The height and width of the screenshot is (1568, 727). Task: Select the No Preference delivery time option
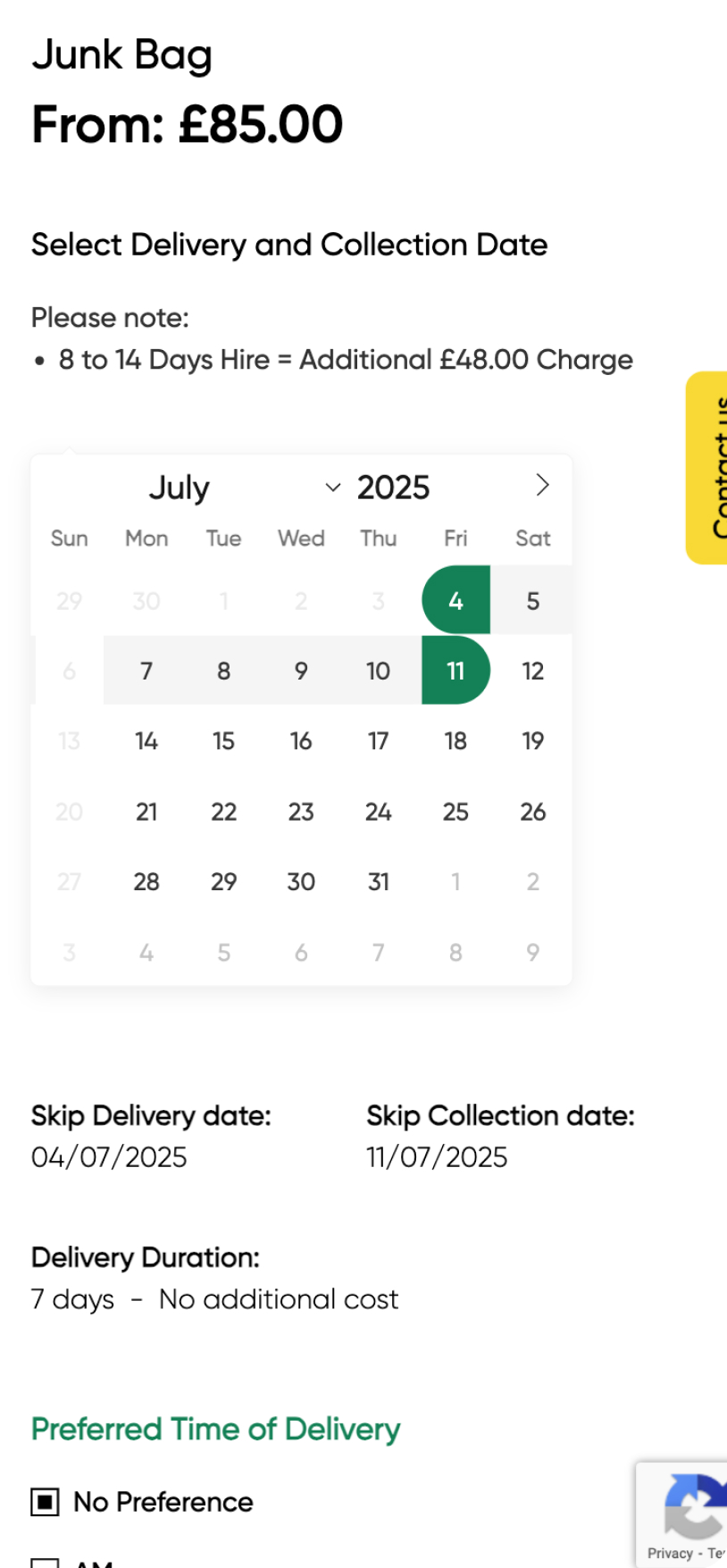pyautogui.click(x=46, y=1502)
